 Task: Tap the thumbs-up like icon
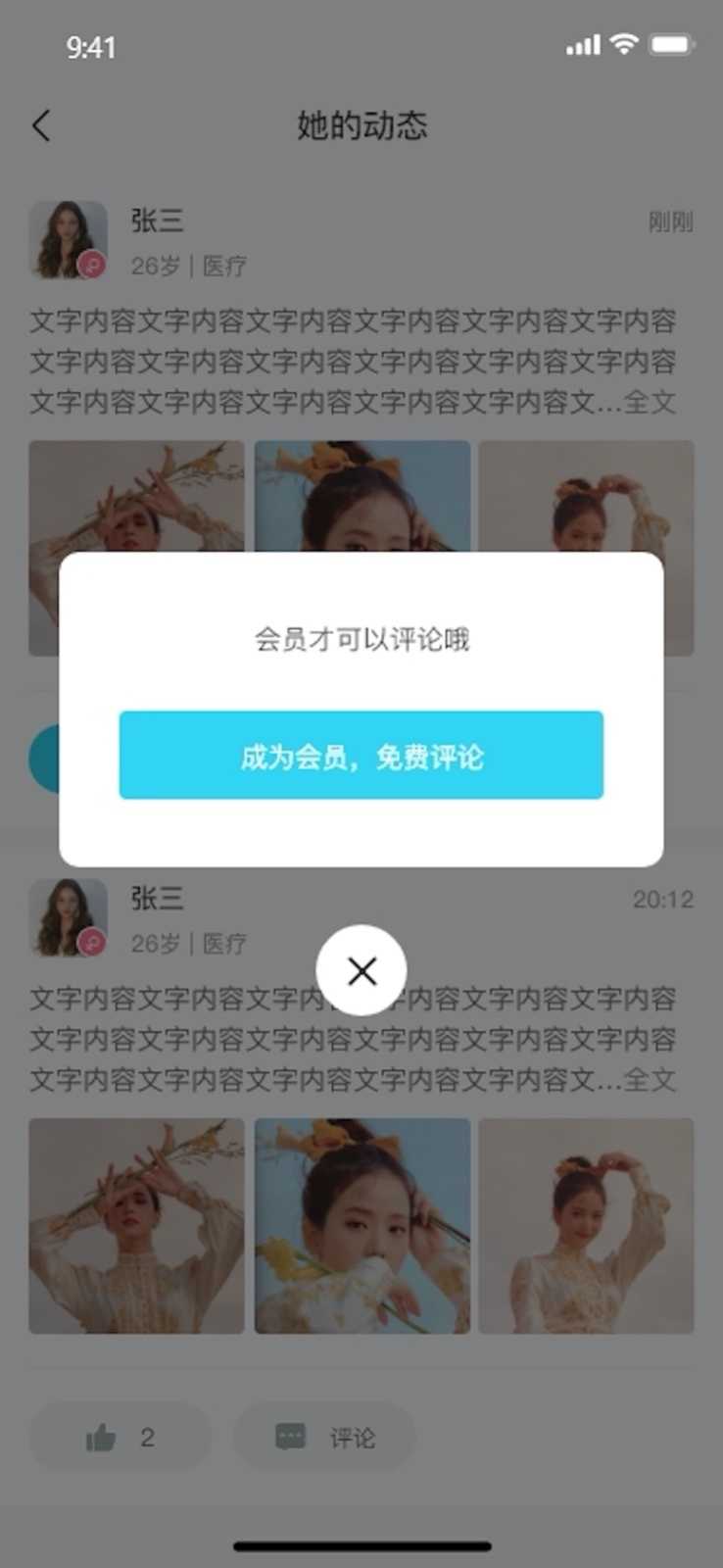(102, 1437)
